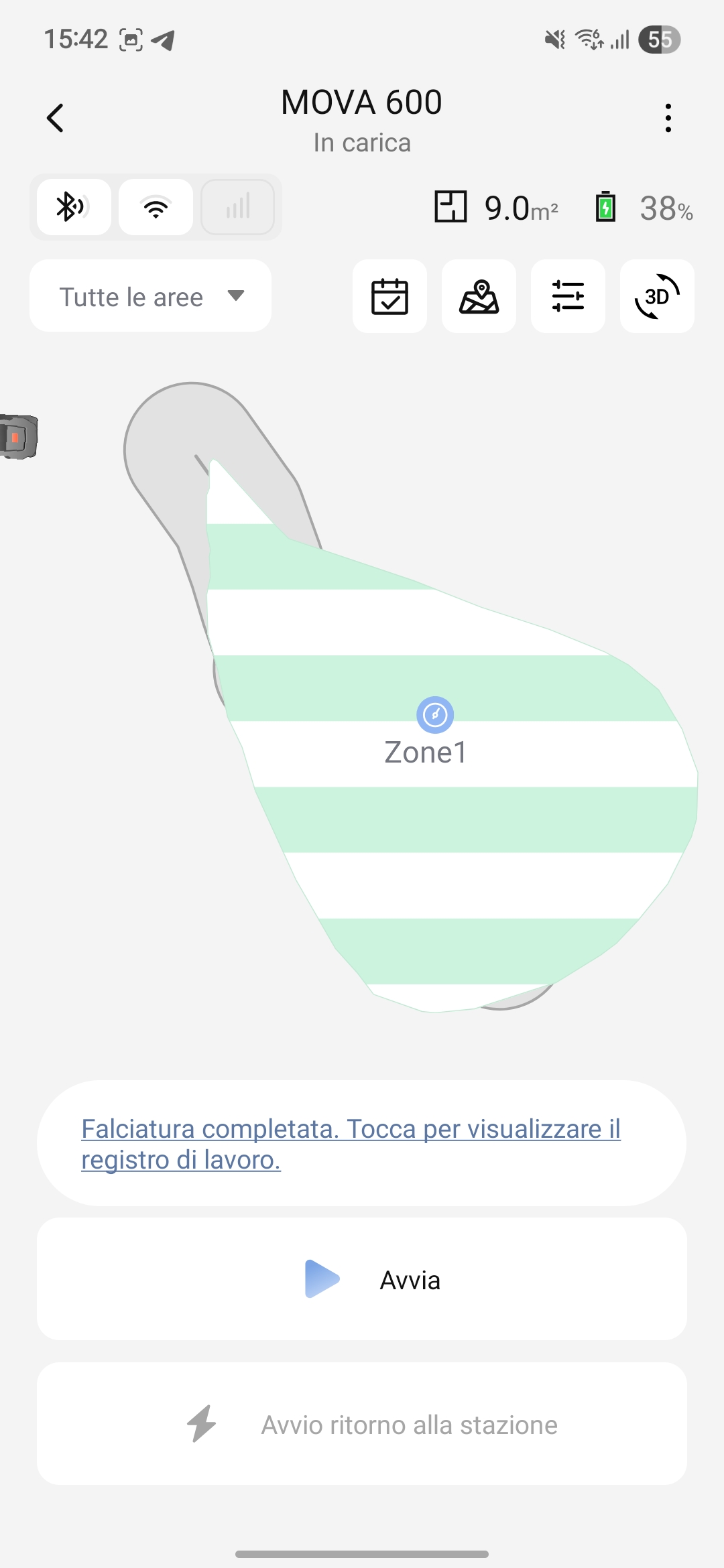Switch to the 3D map view
The image size is (724, 1568).
(657, 296)
